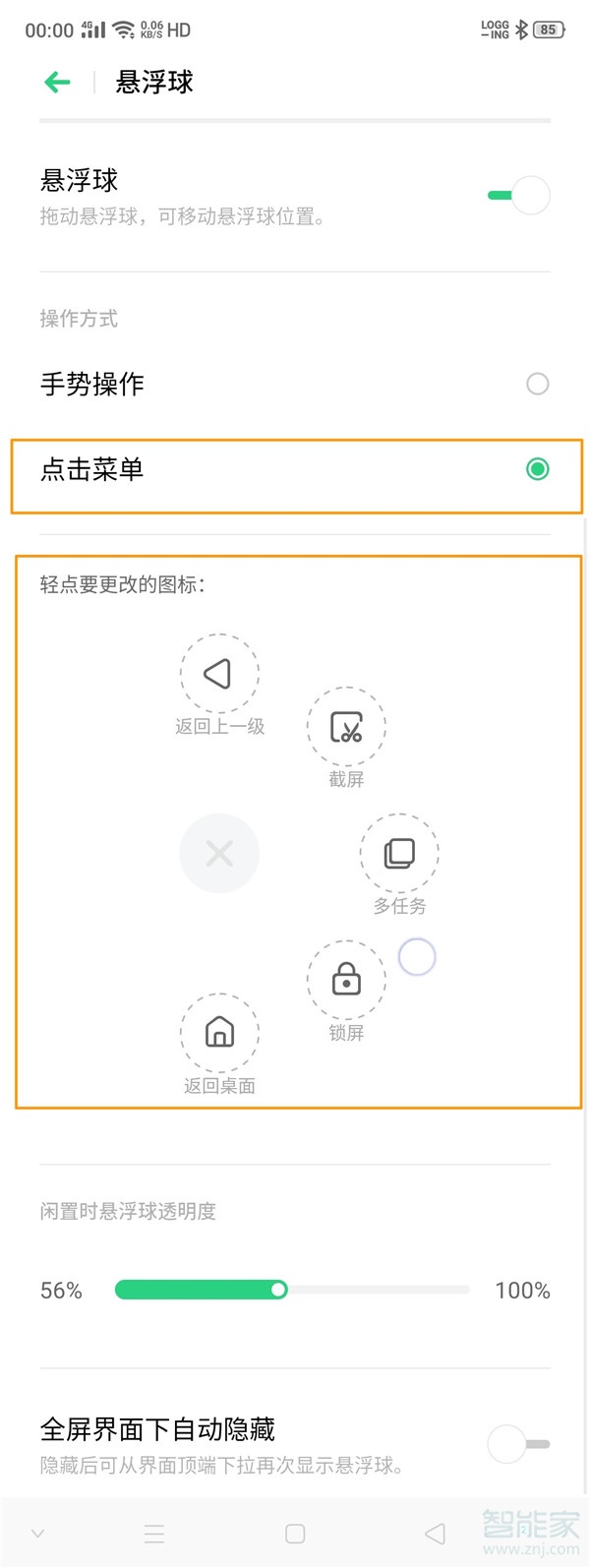Tap the center X button of the menu
Image resolution: width=590 pixels, height=1568 pixels.
(219, 853)
